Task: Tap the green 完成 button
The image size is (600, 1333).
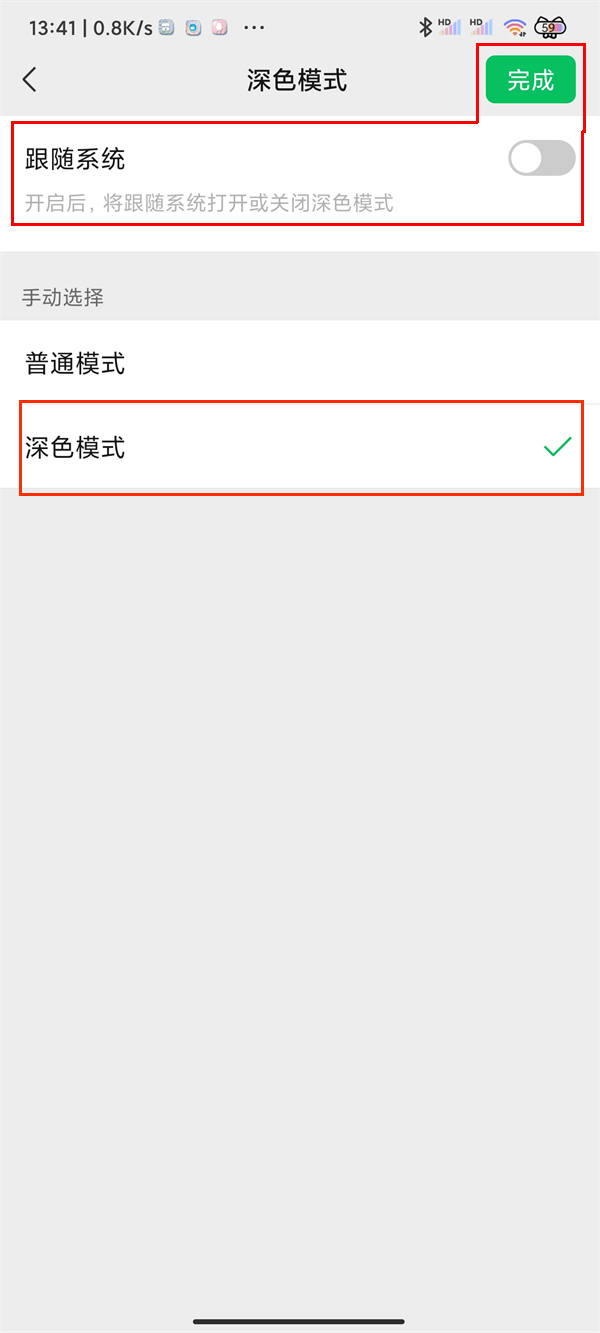Action: (530, 80)
